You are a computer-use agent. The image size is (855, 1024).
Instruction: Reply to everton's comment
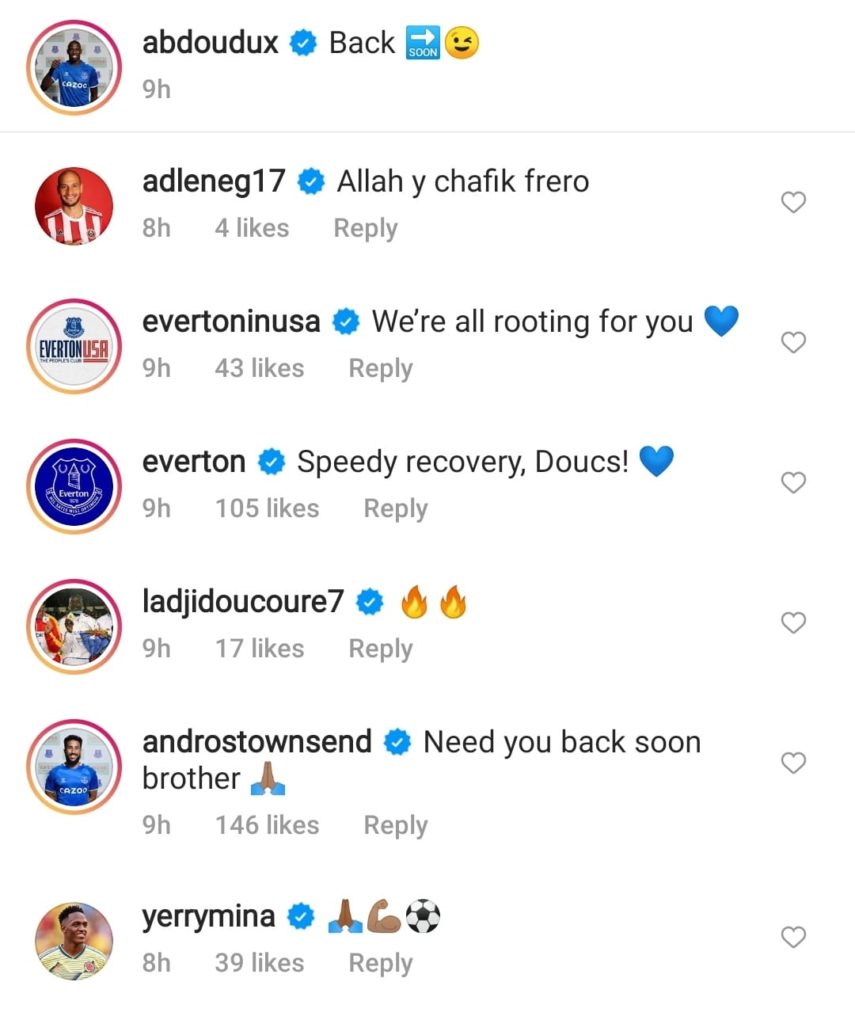[x=395, y=508]
